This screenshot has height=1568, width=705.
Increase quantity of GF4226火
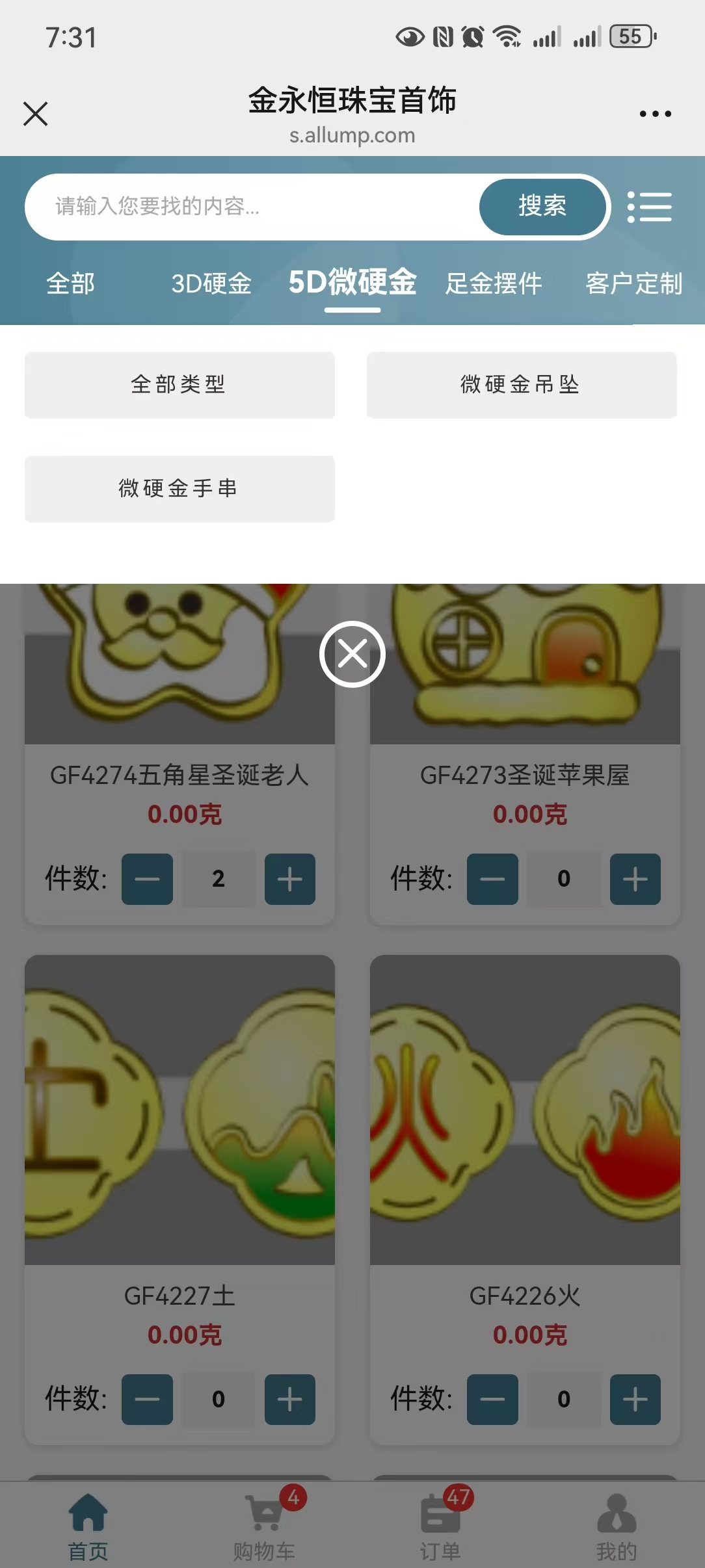(x=635, y=1400)
